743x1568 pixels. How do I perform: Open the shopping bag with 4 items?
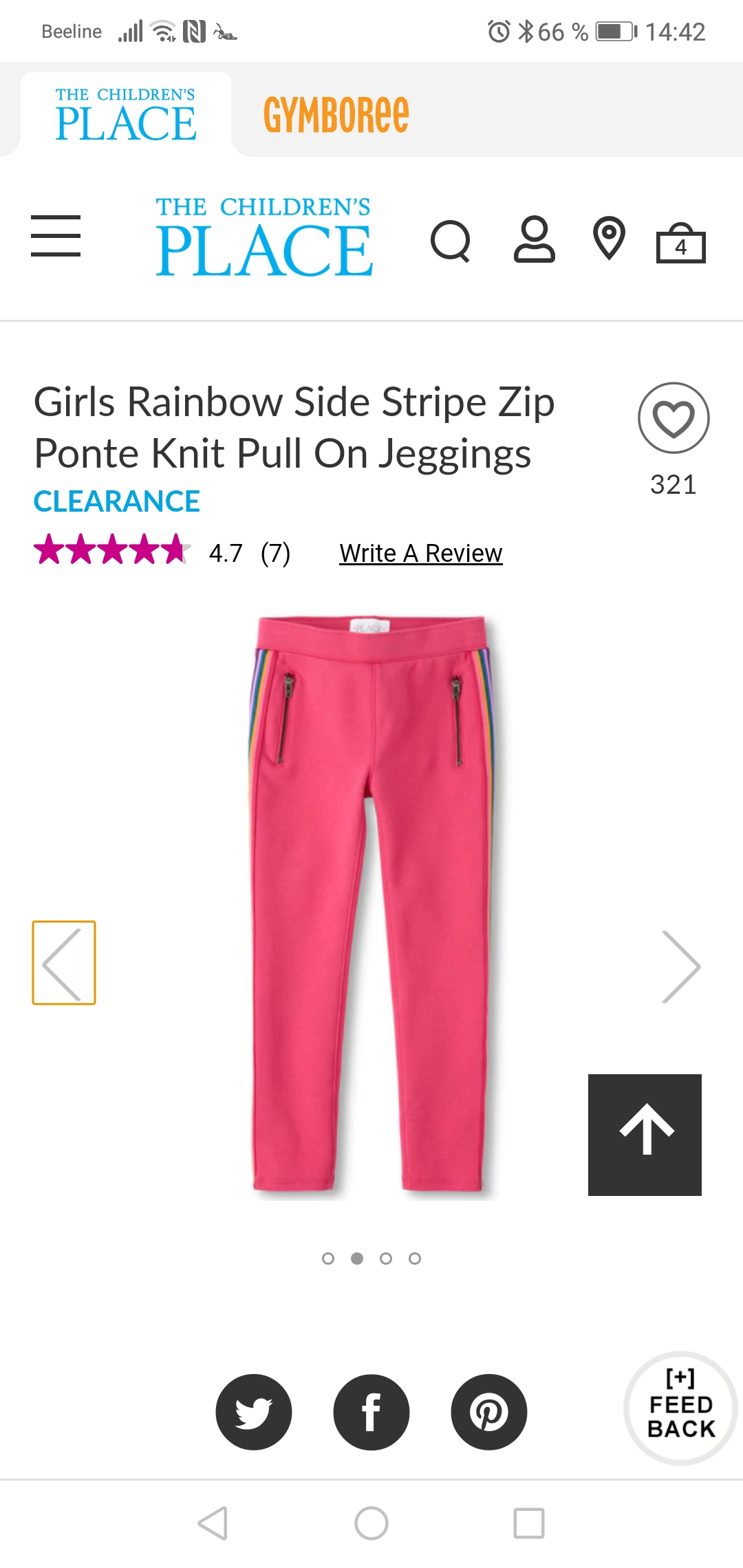click(681, 243)
